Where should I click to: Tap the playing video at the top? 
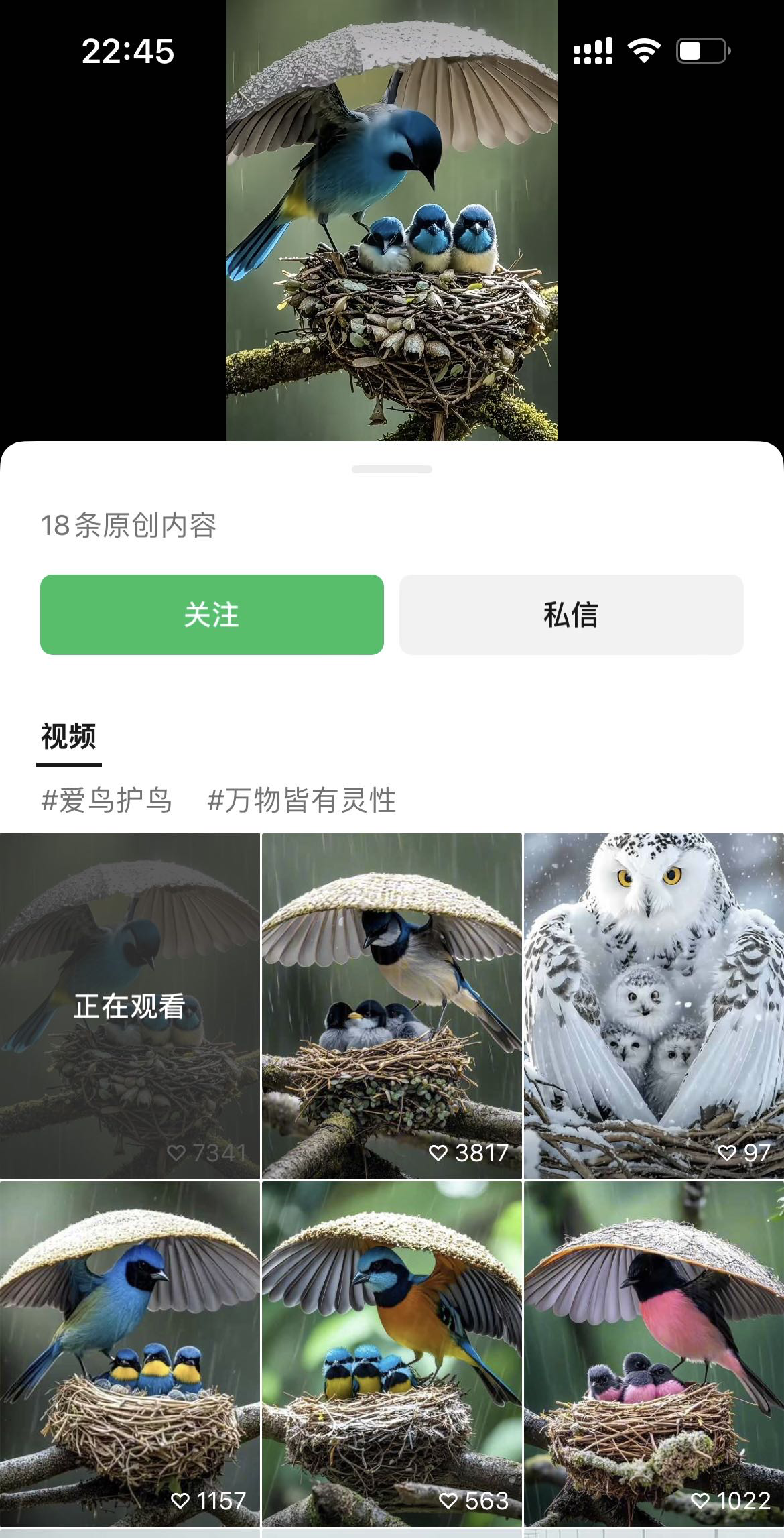(x=392, y=221)
